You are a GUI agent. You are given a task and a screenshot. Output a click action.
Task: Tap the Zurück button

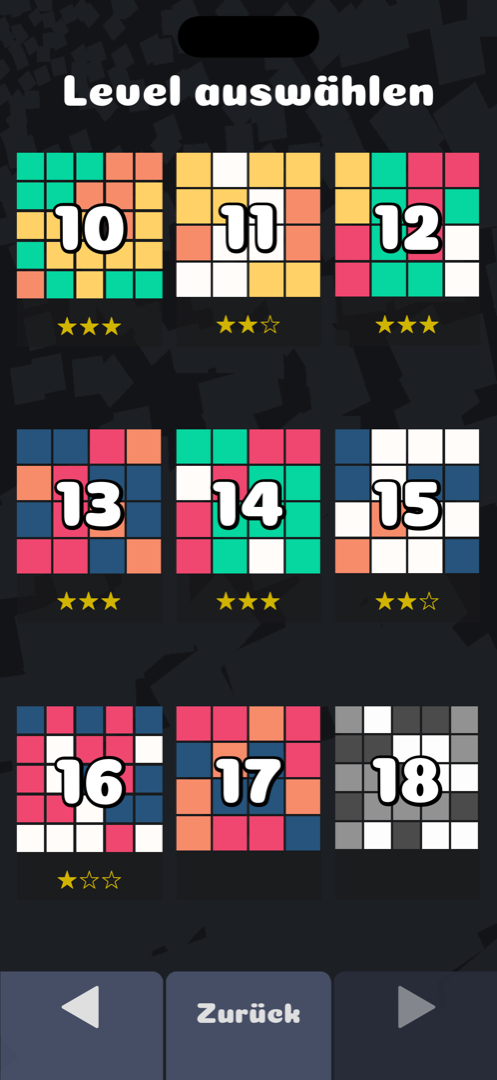(248, 1026)
